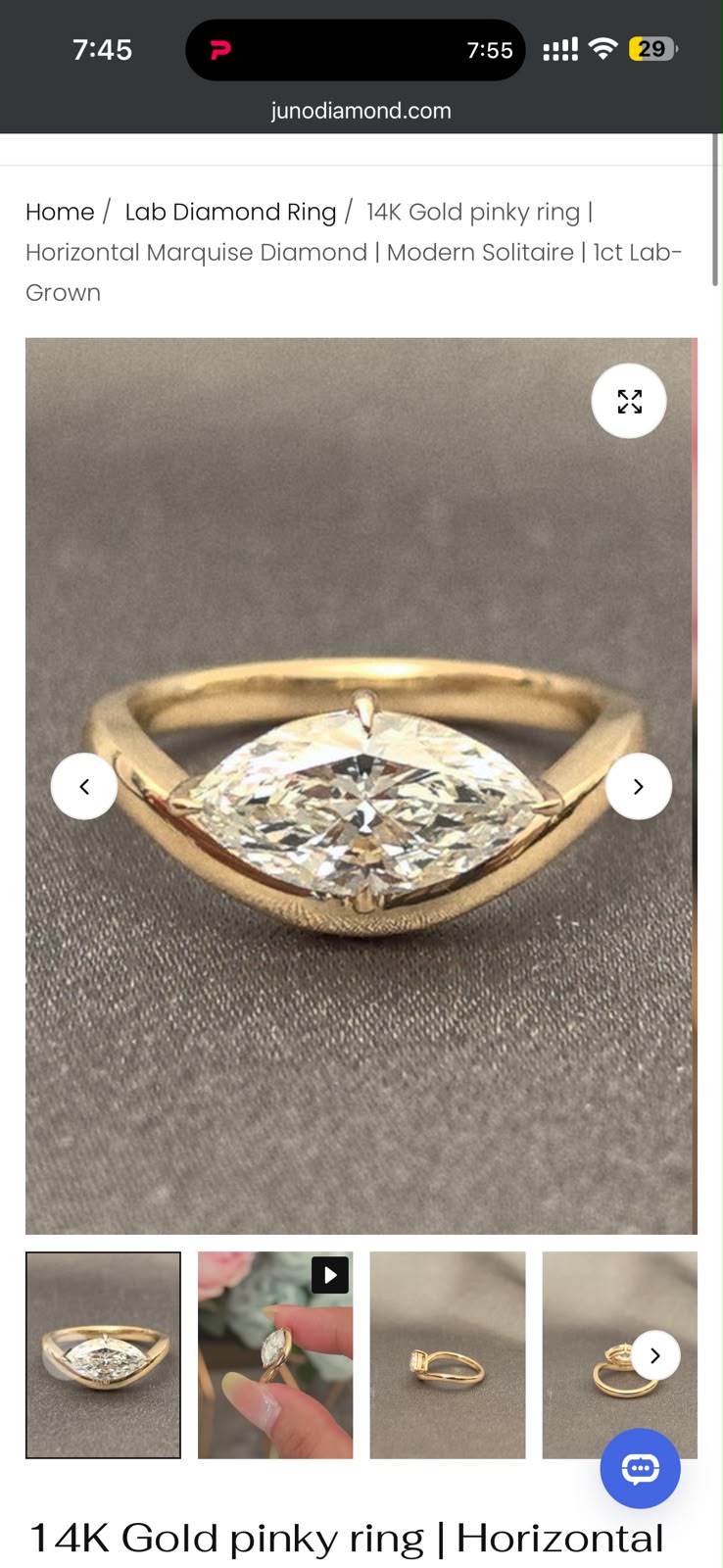723x1568 pixels.
Task: Show previous product image
Action: [84, 786]
